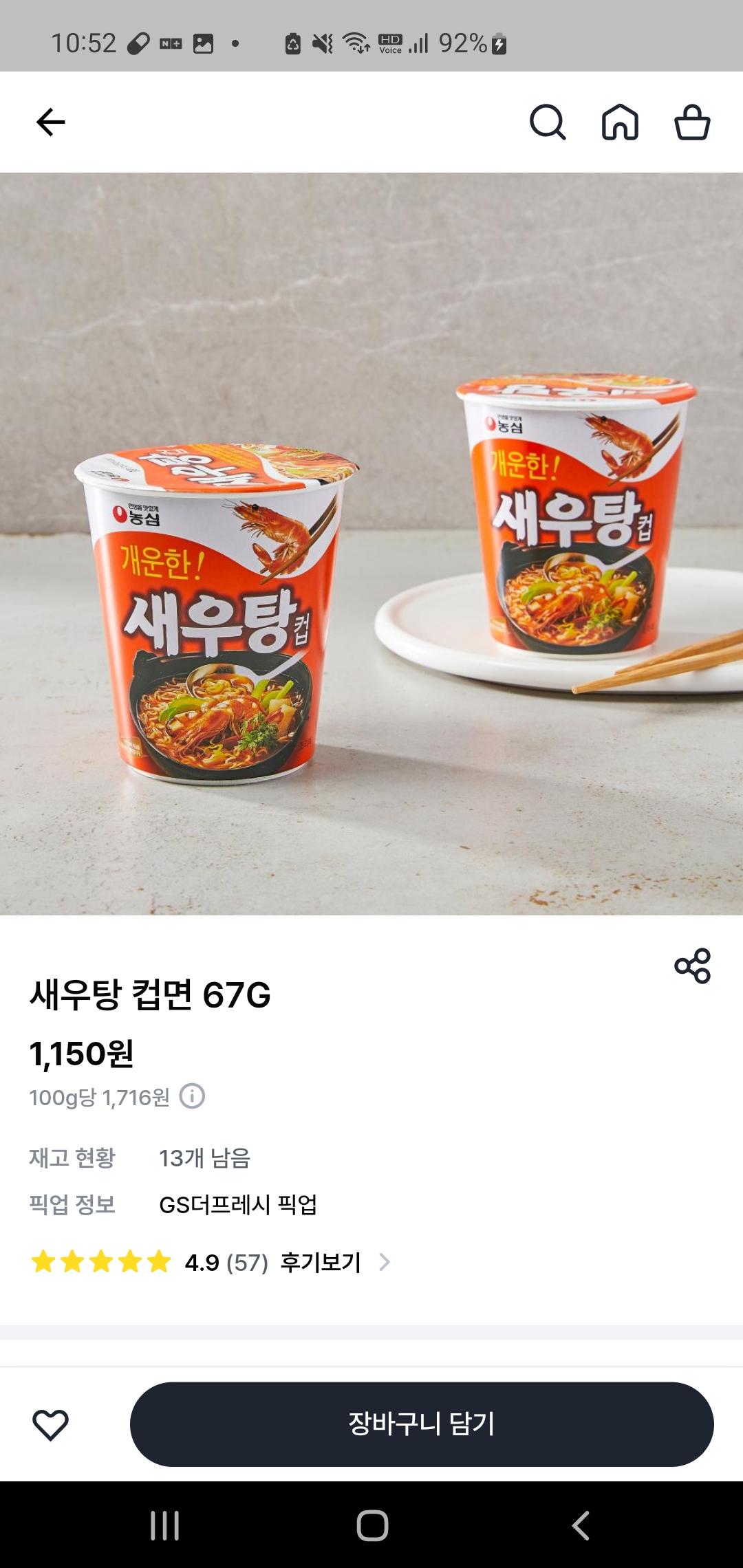743x1568 pixels.
Task: Share this 새우탕 컵면 product
Action: 692,966
